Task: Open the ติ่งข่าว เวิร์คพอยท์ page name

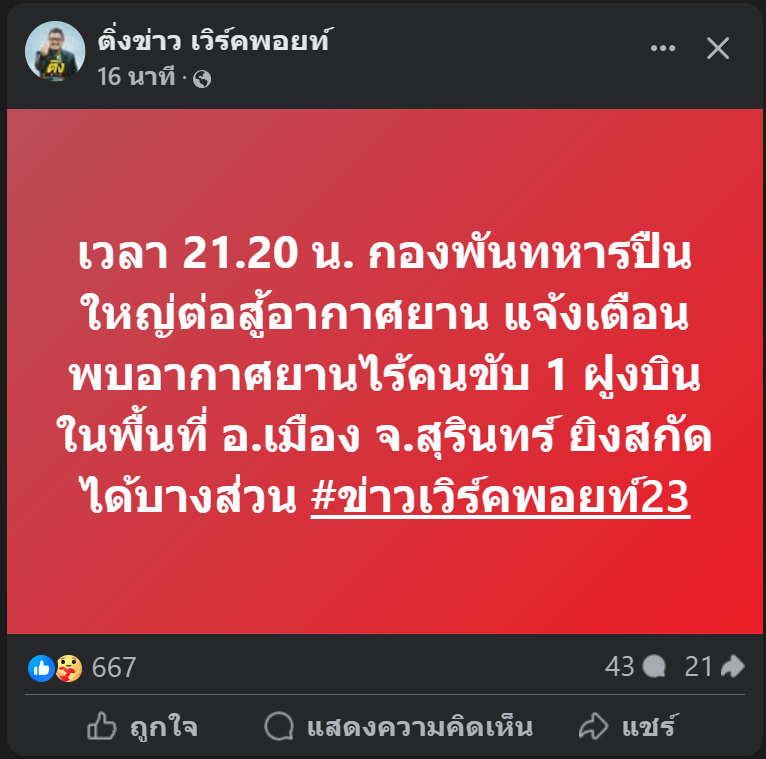Action: click(214, 42)
